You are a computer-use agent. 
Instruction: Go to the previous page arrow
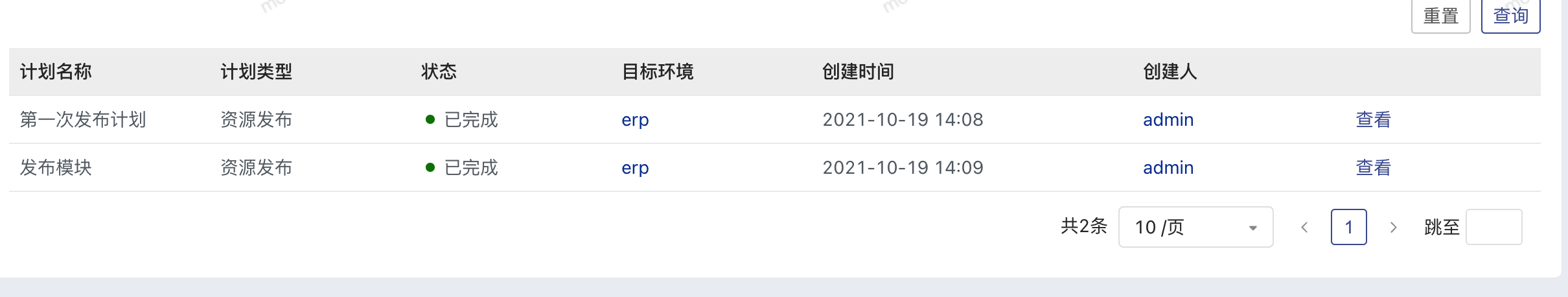coord(1304,227)
